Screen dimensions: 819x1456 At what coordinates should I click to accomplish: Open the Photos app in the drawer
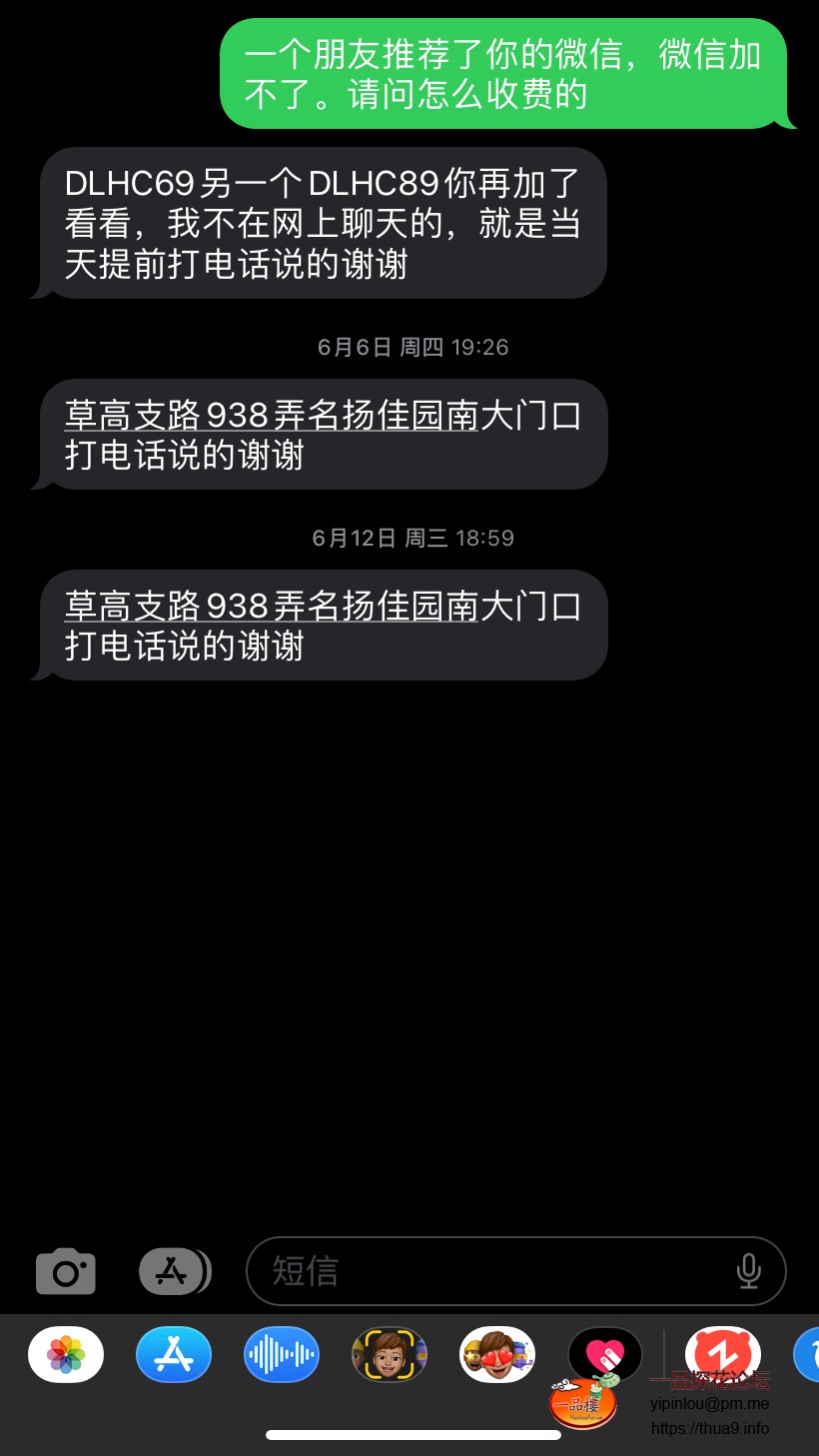pyautogui.click(x=66, y=1354)
